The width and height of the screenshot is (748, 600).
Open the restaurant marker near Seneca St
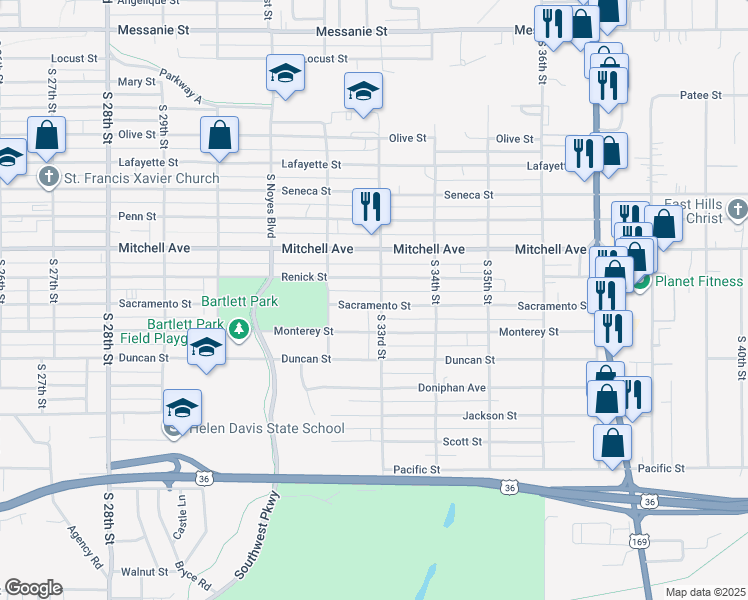click(x=371, y=208)
